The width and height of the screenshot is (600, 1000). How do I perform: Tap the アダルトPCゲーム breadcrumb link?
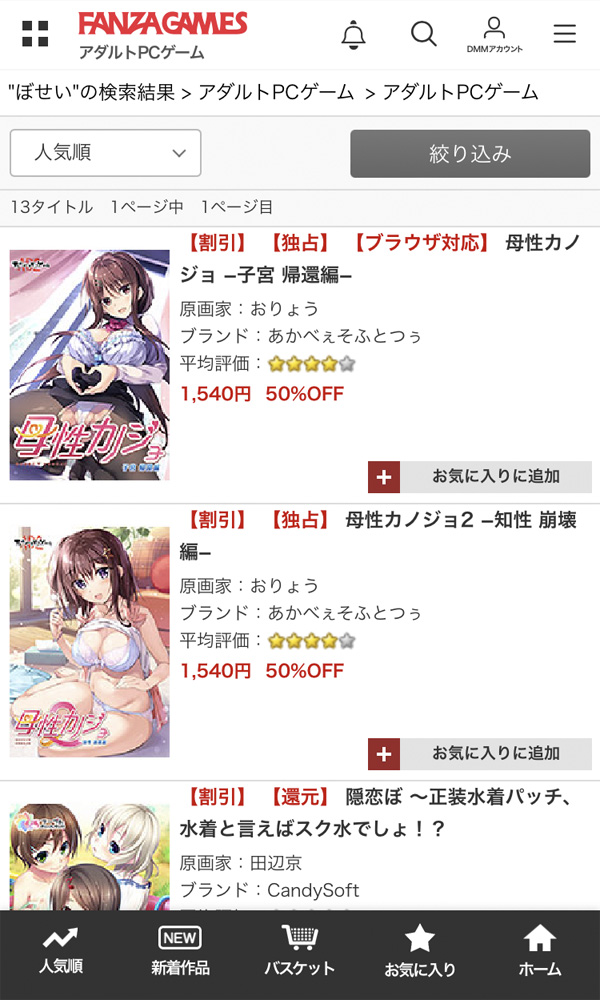click(x=277, y=93)
